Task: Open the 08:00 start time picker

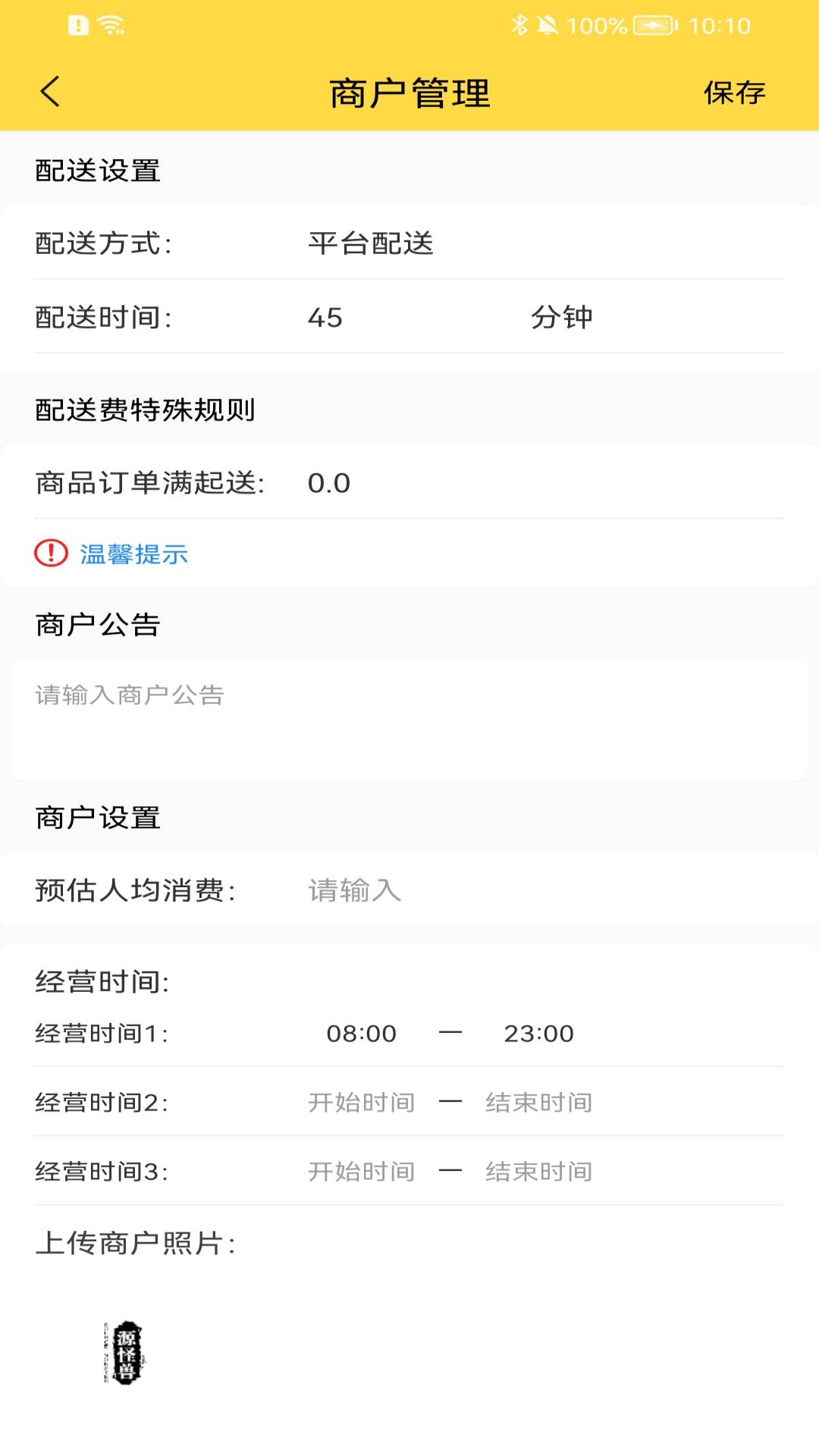Action: point(362,1033)
